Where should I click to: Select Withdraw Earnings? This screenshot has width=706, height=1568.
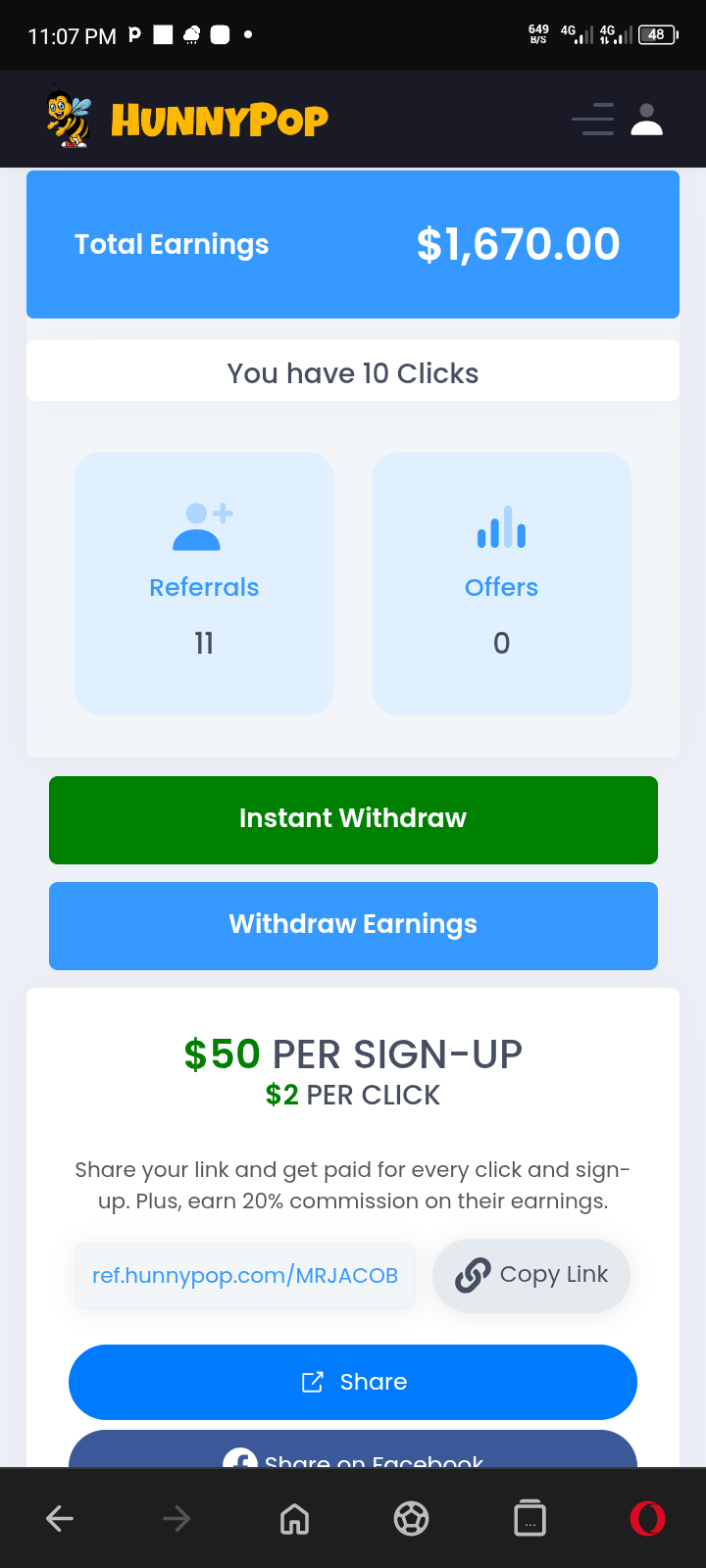pyautogui.click(x=353, y=925)
